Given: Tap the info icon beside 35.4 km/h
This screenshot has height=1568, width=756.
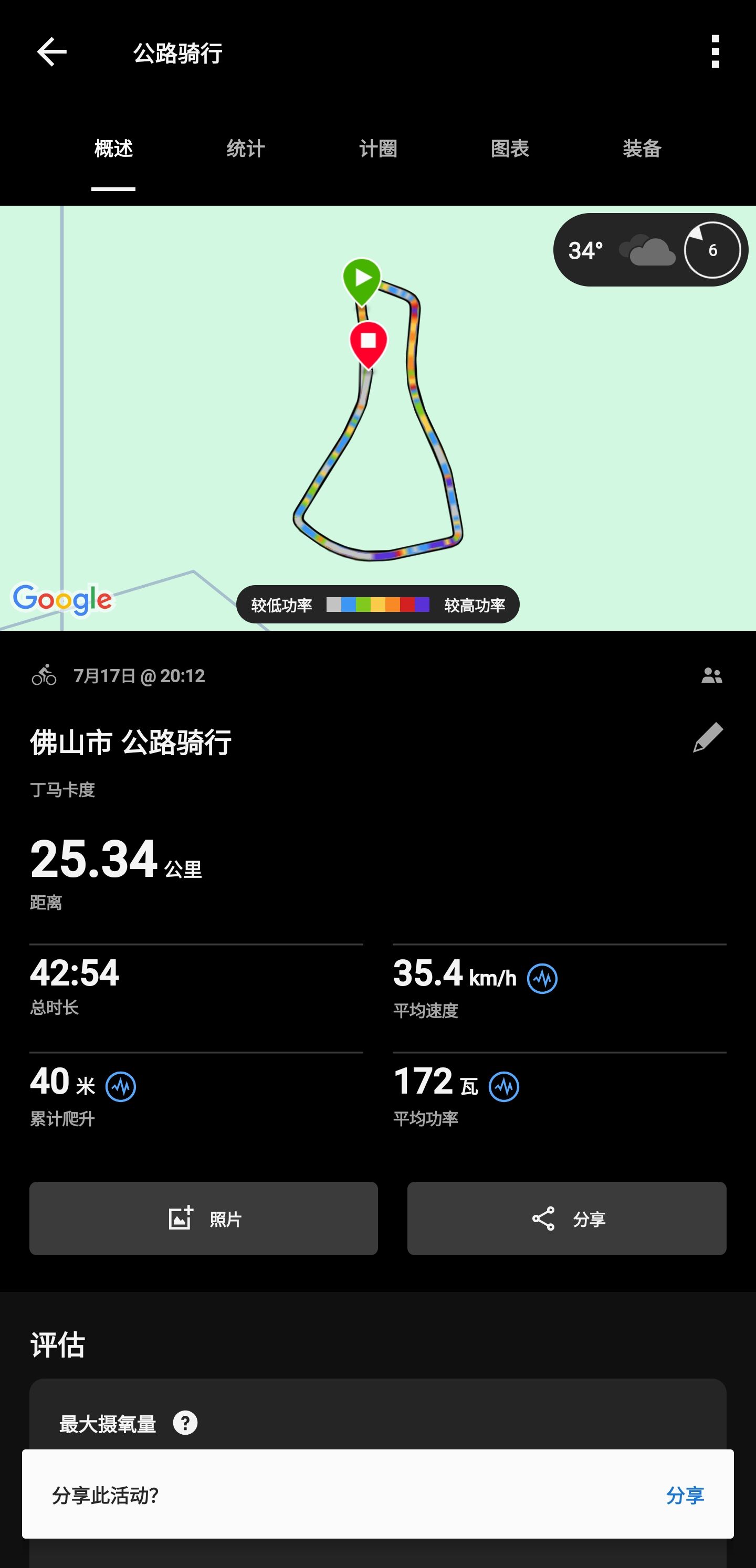Looking at the screenshot, I should [x=542, y=979].
